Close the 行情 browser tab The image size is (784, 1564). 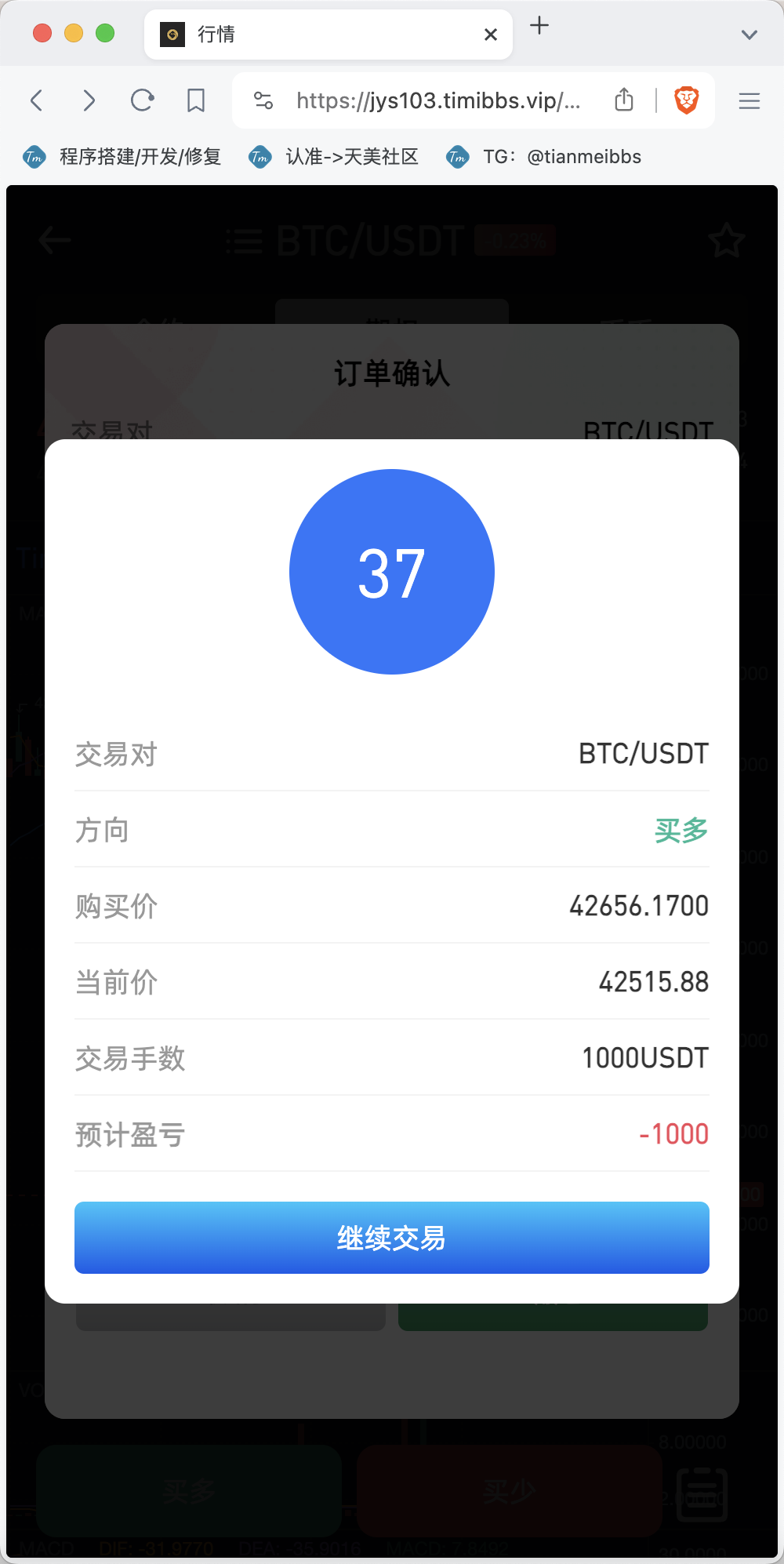click(x=491, y=35)
